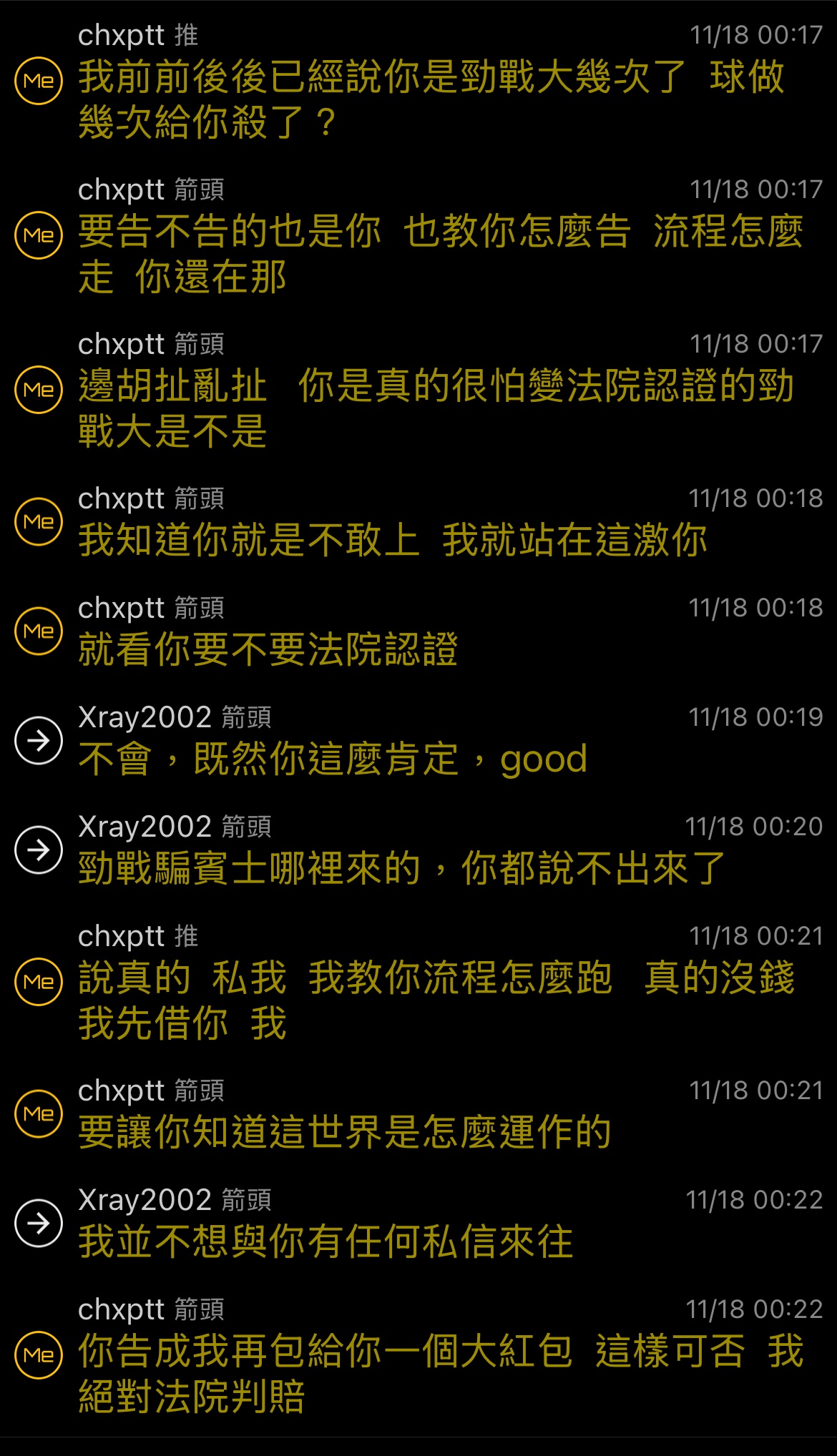Open Xray2002's comment 我並不想與你有任何私信來往
Viewport: 837px width, 1456px height.
click(x=418, y=1224)
